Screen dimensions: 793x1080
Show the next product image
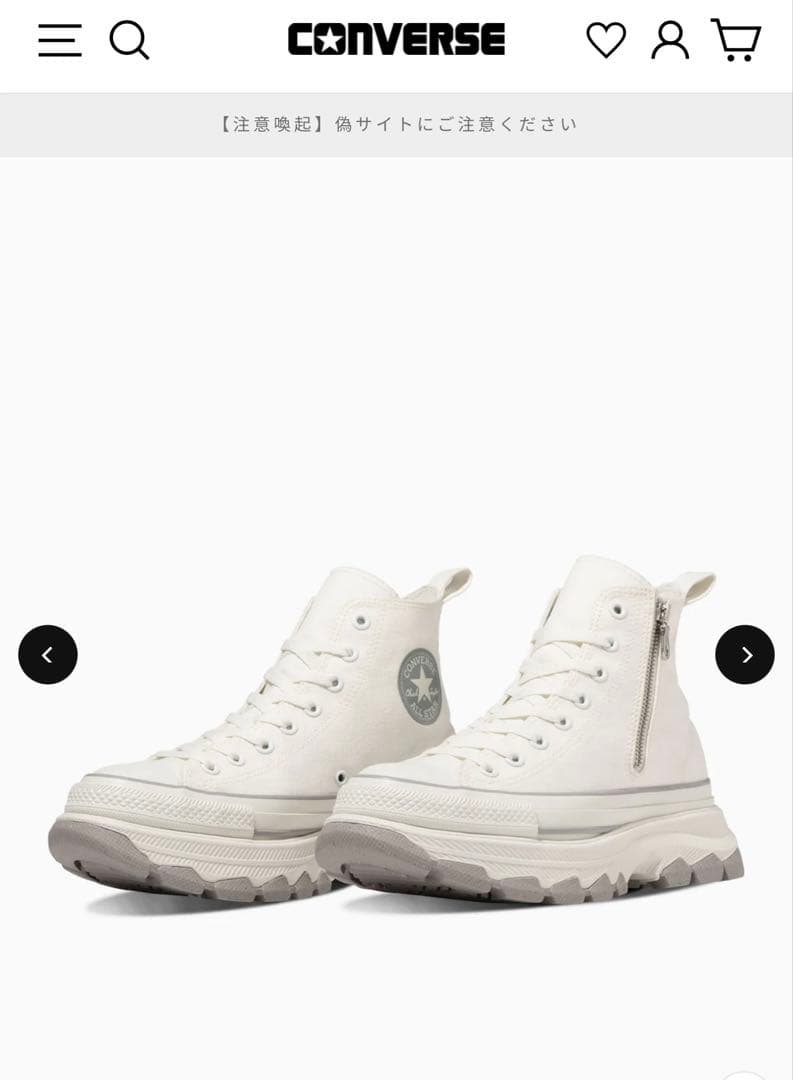coord(745,655)
